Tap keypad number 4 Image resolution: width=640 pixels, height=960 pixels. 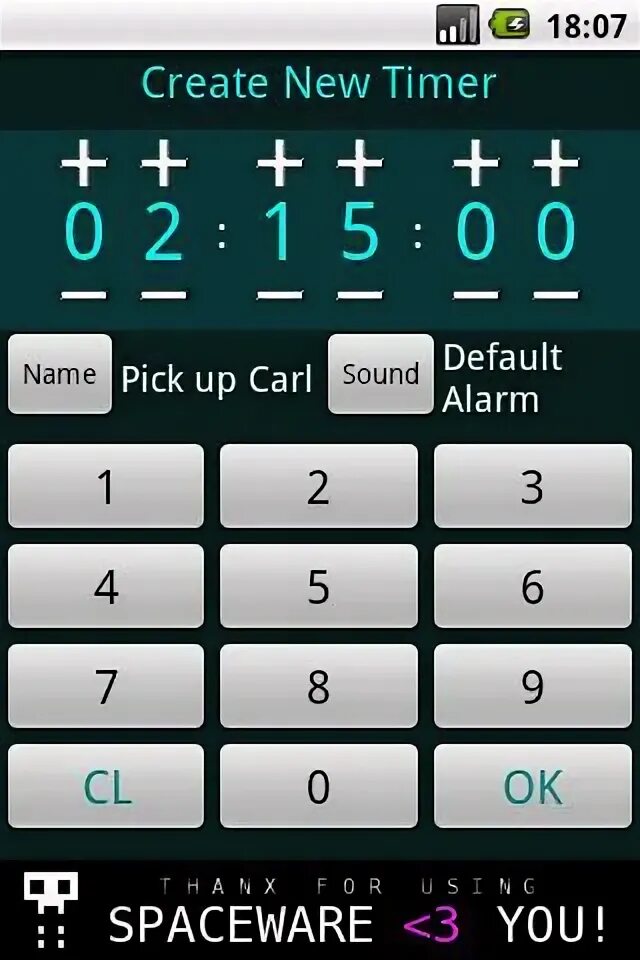106,587
